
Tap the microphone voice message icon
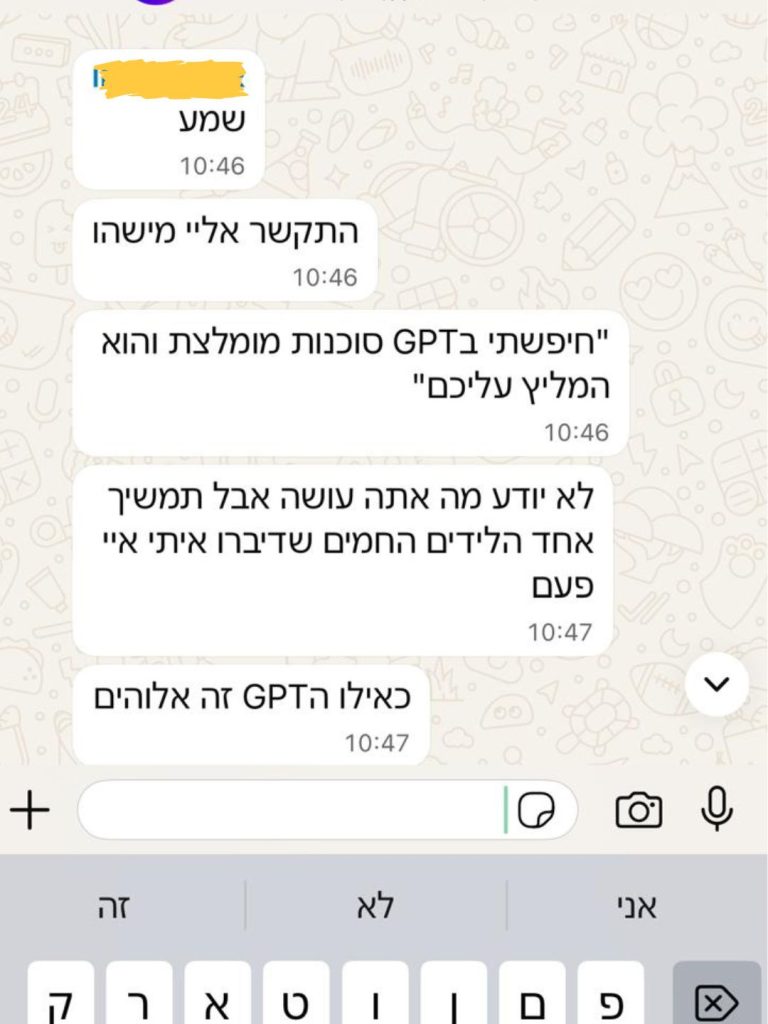716,809
